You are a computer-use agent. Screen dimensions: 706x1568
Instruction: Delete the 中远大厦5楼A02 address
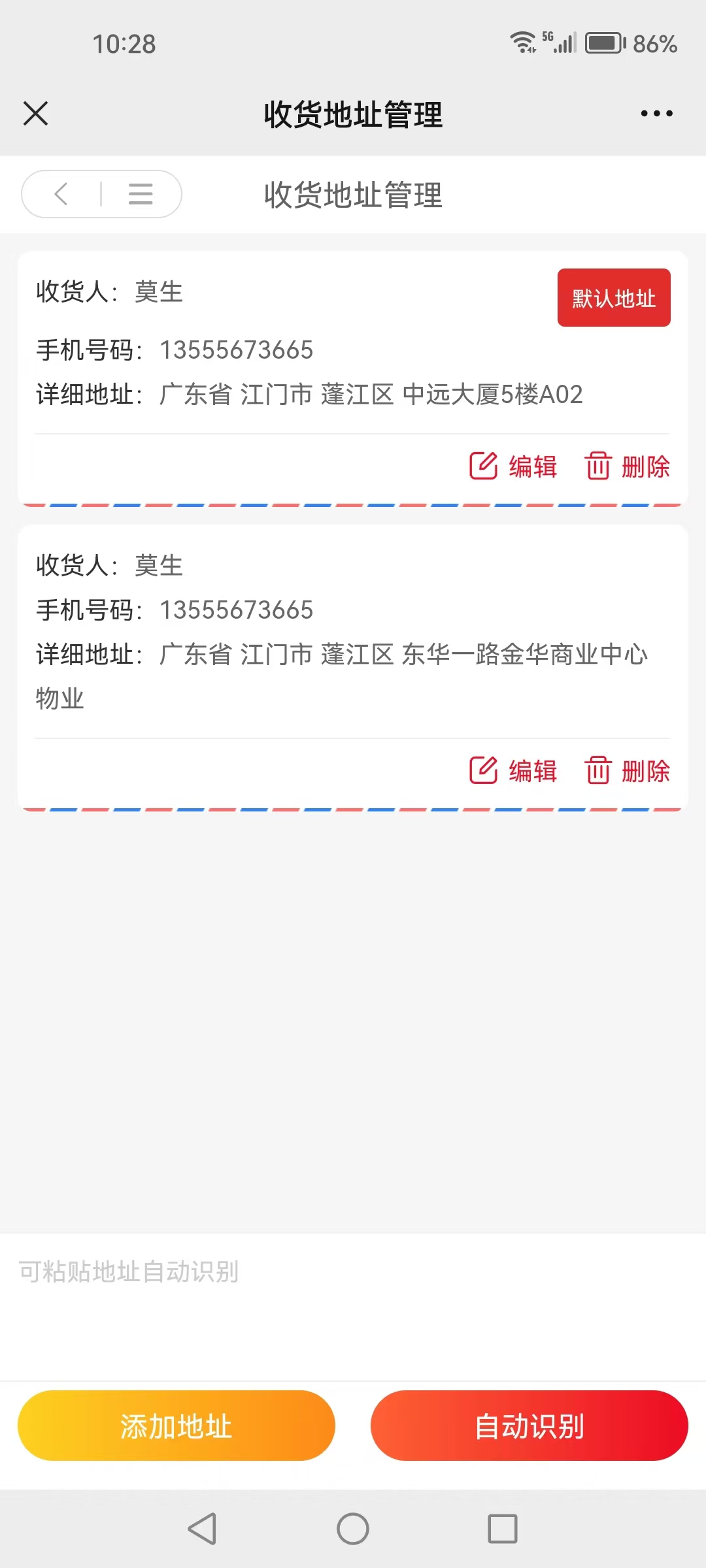(628, 466)
